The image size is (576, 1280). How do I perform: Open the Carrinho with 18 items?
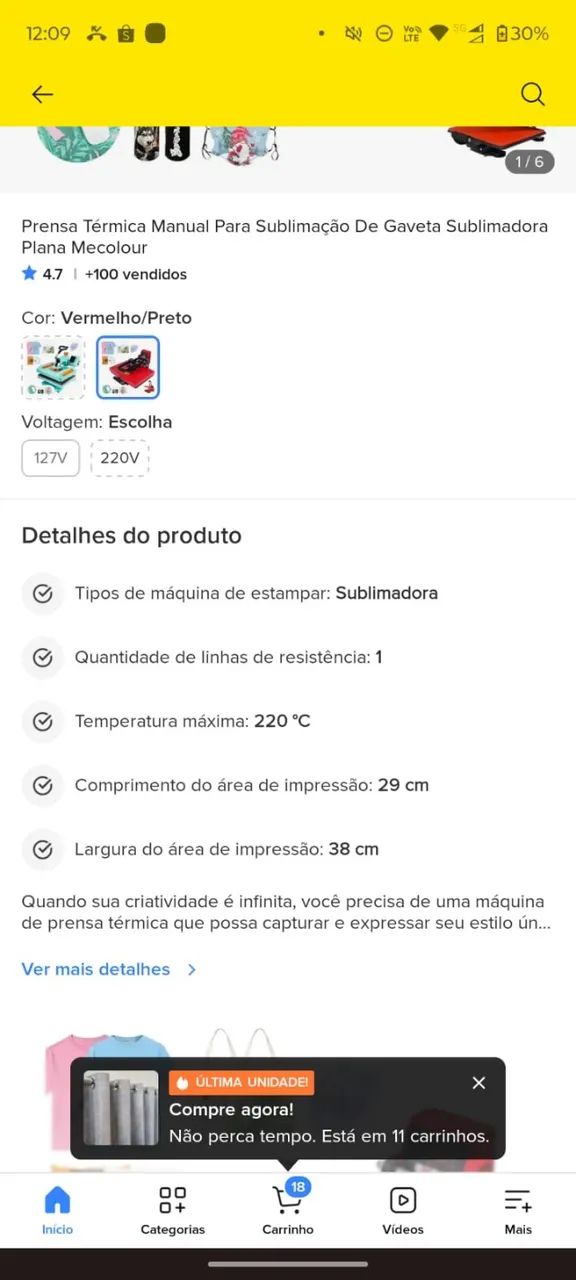click(x=288, y=1209)
